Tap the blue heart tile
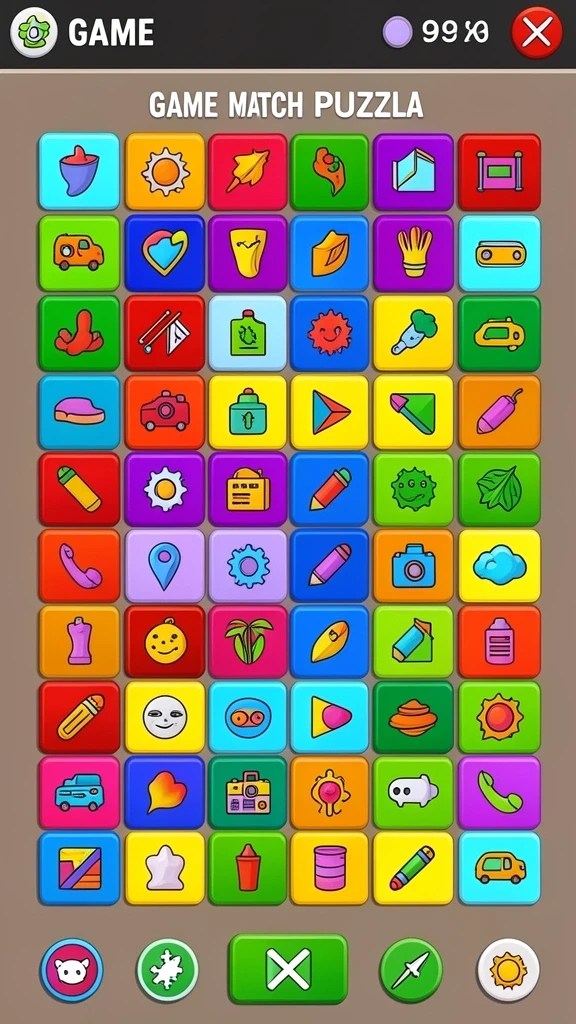 point(165,253)
